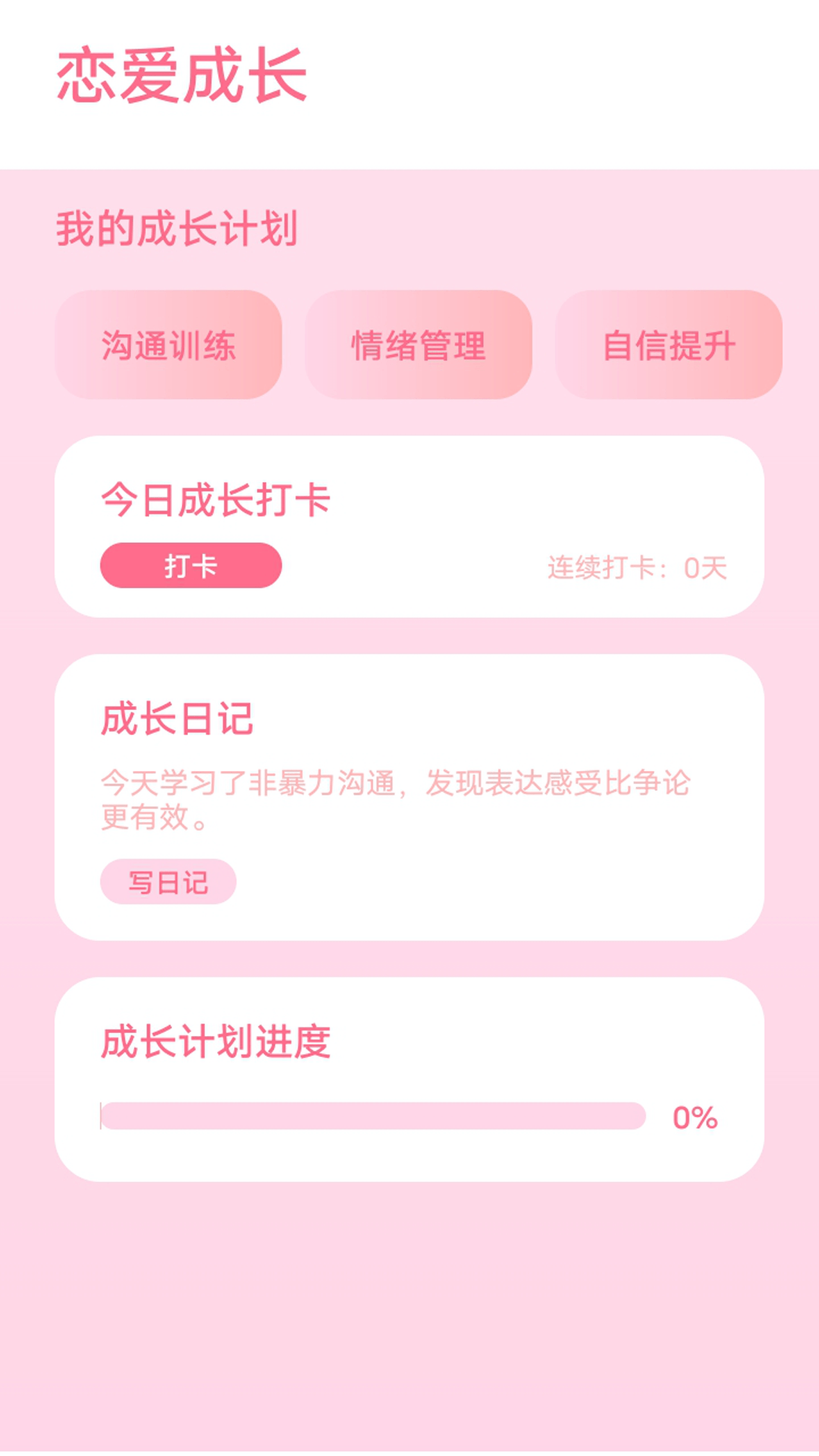Click the 成长计划进度 card title
Image resolution: width=819 pixels, height=1456 pixels.
point(219,1041)
